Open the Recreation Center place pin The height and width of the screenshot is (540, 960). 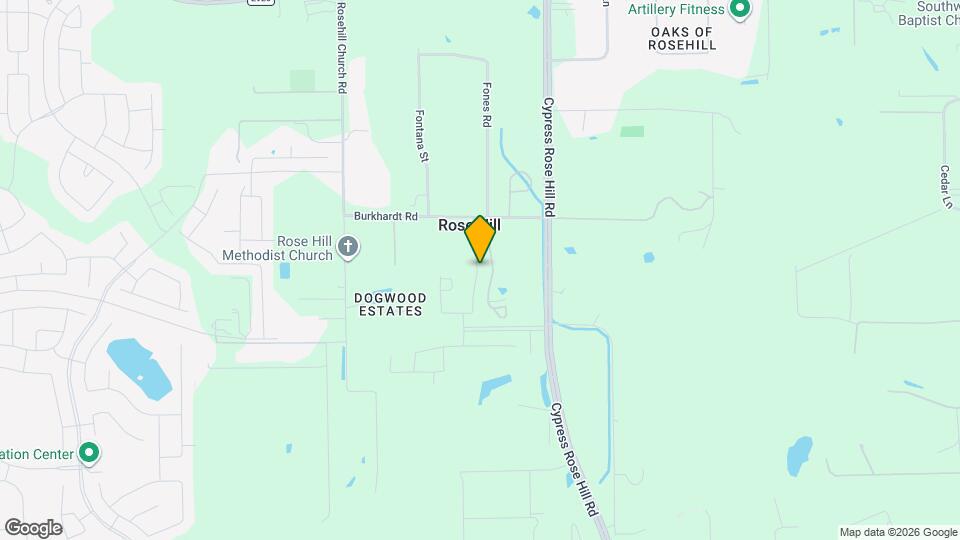point(89,454)
